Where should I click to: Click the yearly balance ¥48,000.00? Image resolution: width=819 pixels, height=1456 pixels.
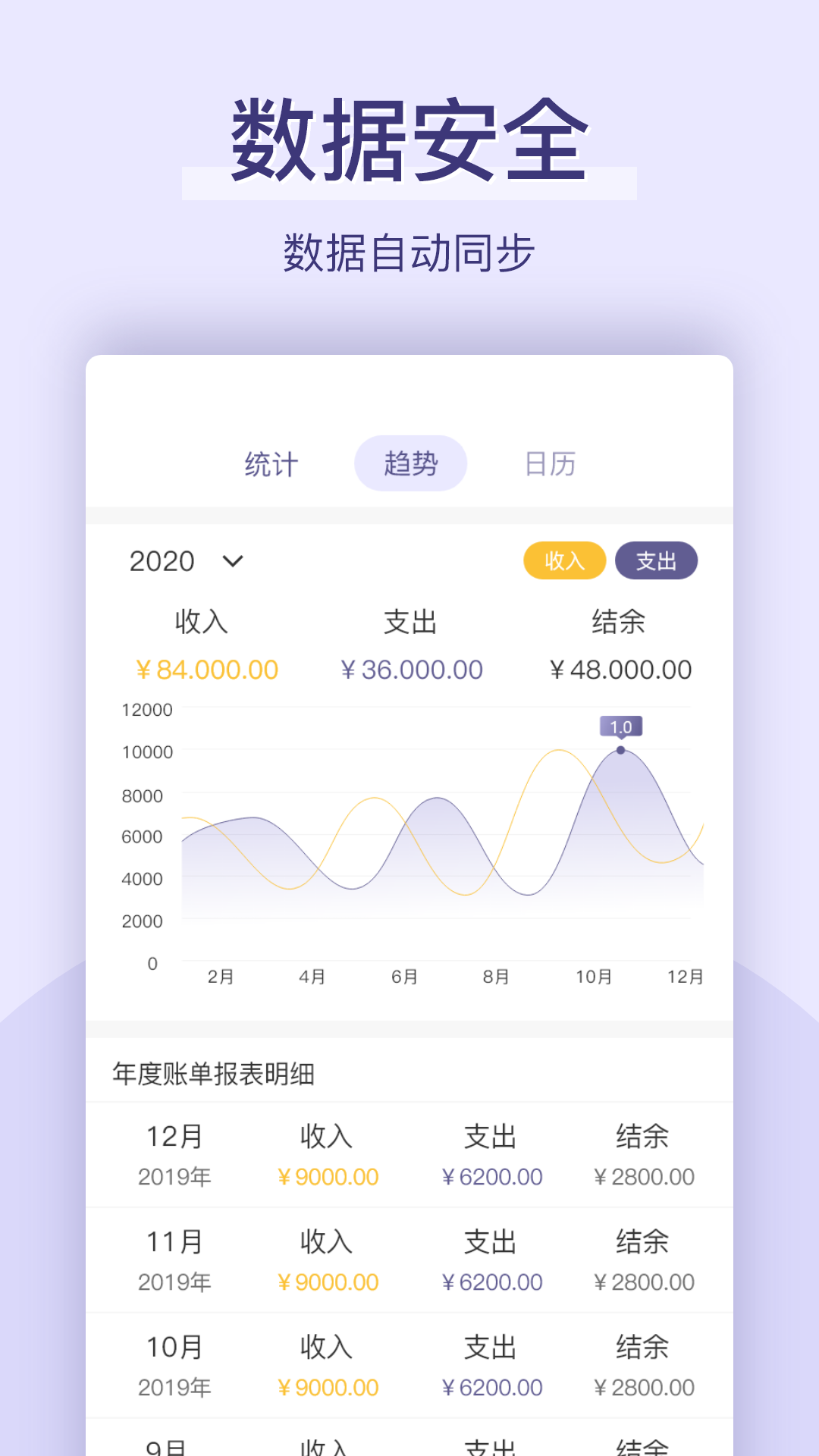pyautogui.click(x=620, y=669)
